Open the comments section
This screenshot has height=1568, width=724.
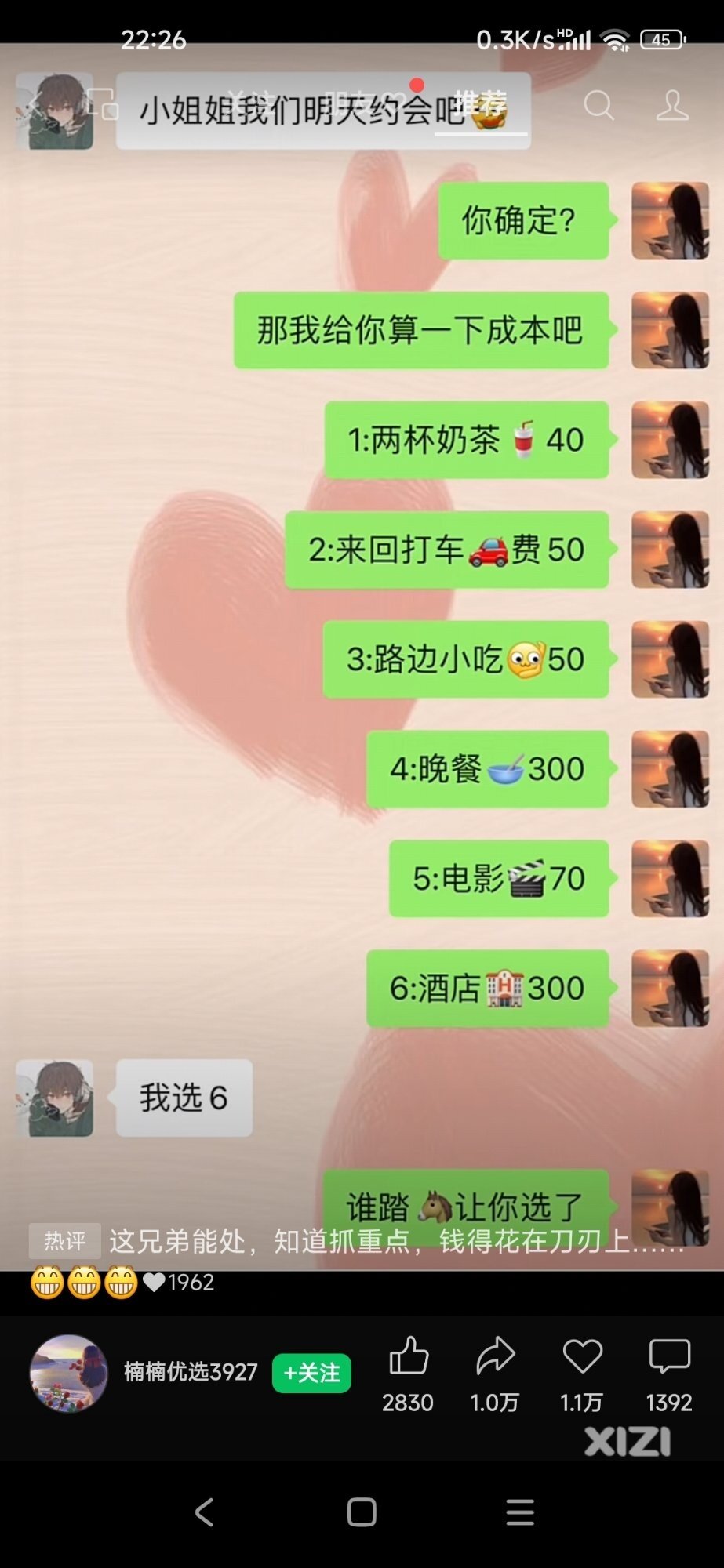tap(669, 1357)
